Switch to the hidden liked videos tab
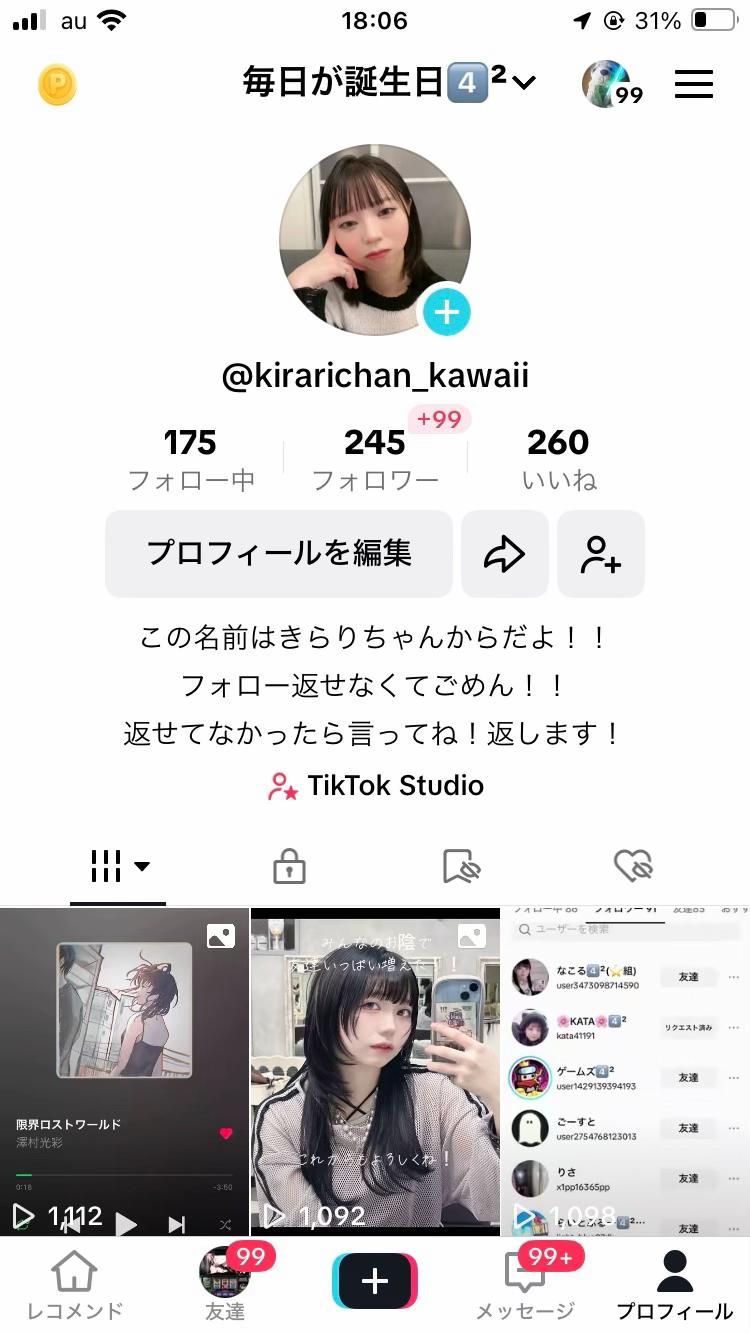This screenshot has width=750, height=1334. [x=633, y=866]
